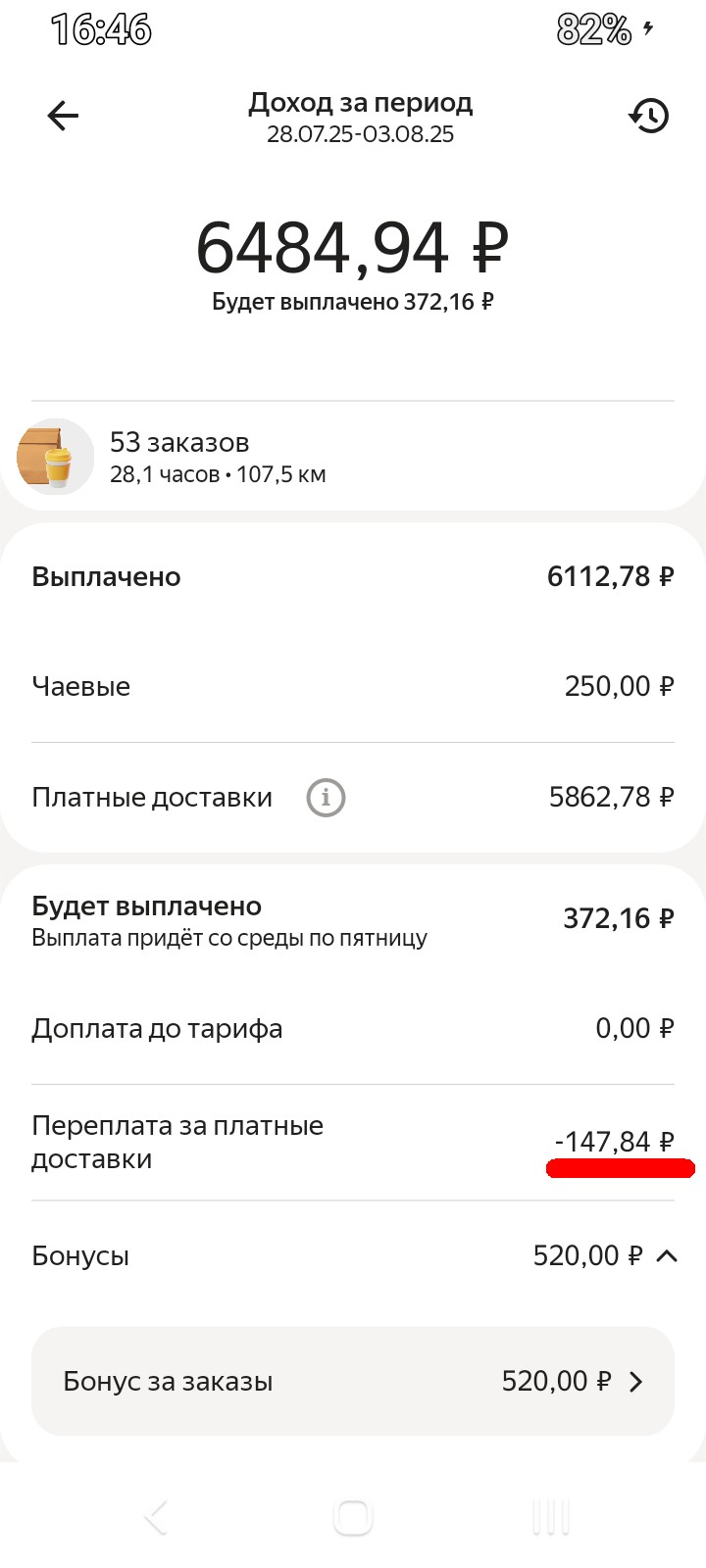Open the 53 заказов details row
706x1568 pixels.
coord(353,458)
